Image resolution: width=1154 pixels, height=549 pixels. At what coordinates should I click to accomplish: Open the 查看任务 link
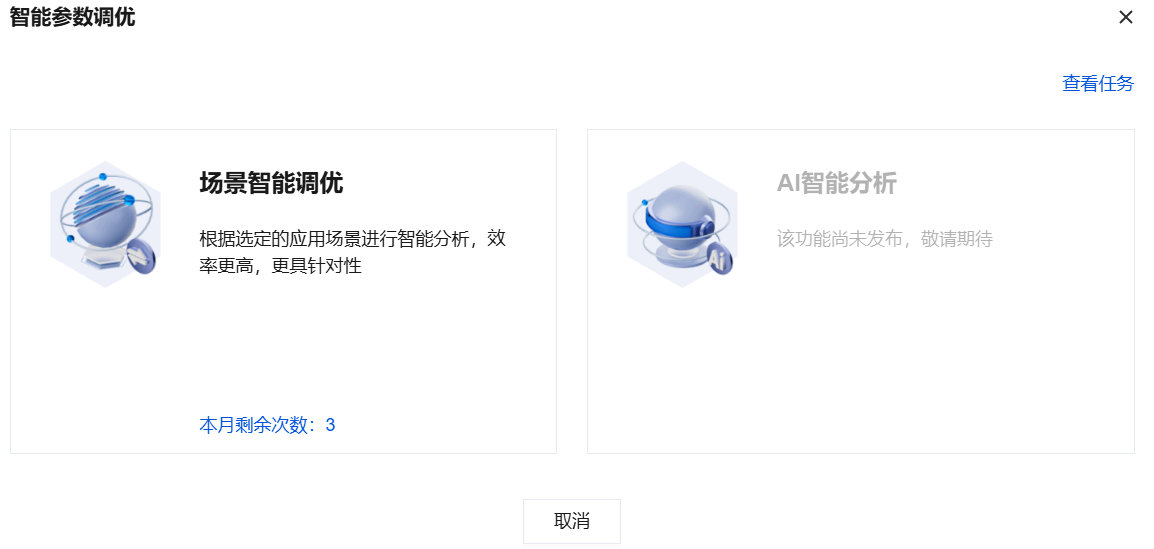pos(1097,84)
